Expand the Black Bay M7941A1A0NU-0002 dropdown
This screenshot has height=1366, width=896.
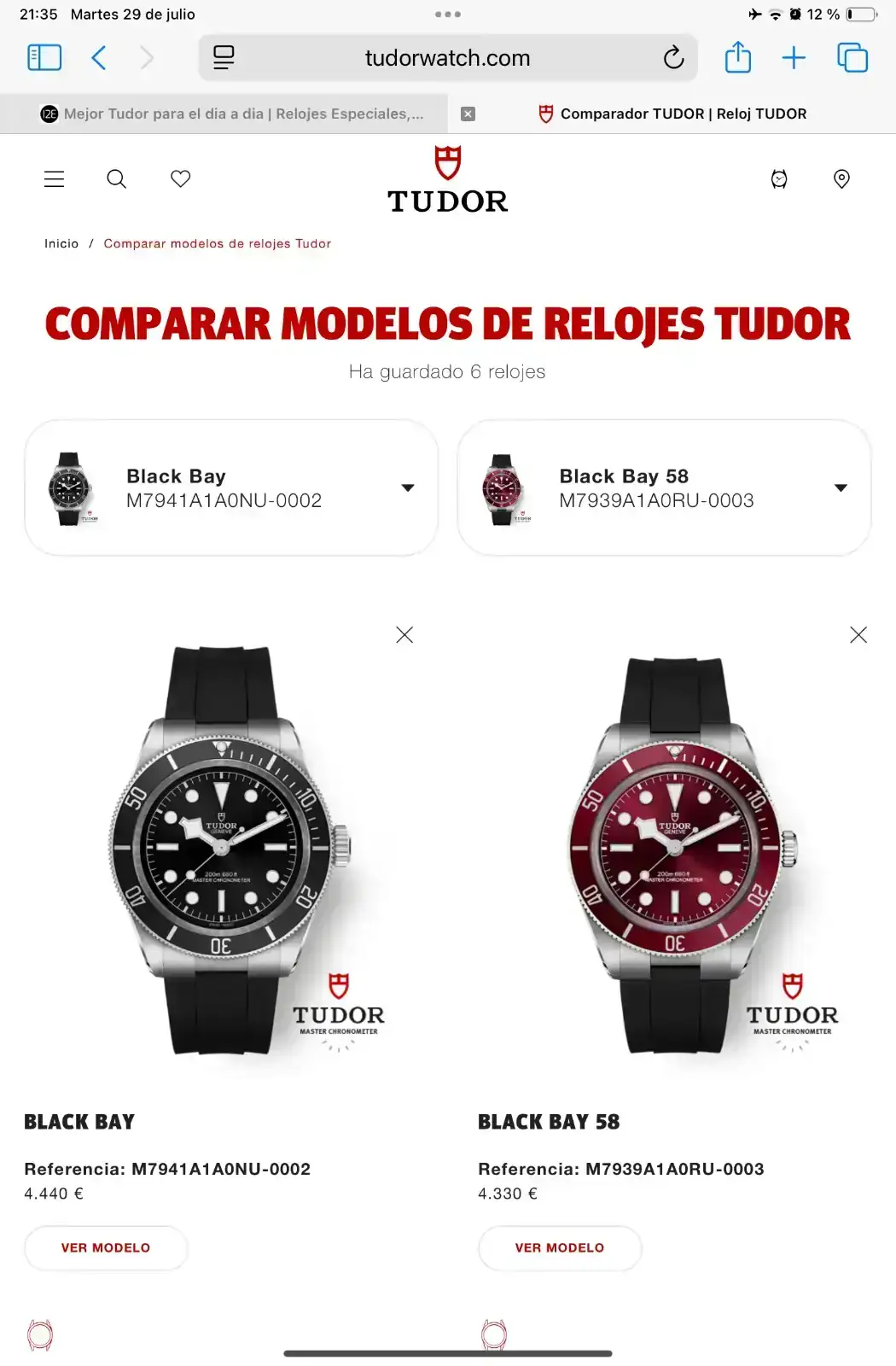(x=407, y=487)
